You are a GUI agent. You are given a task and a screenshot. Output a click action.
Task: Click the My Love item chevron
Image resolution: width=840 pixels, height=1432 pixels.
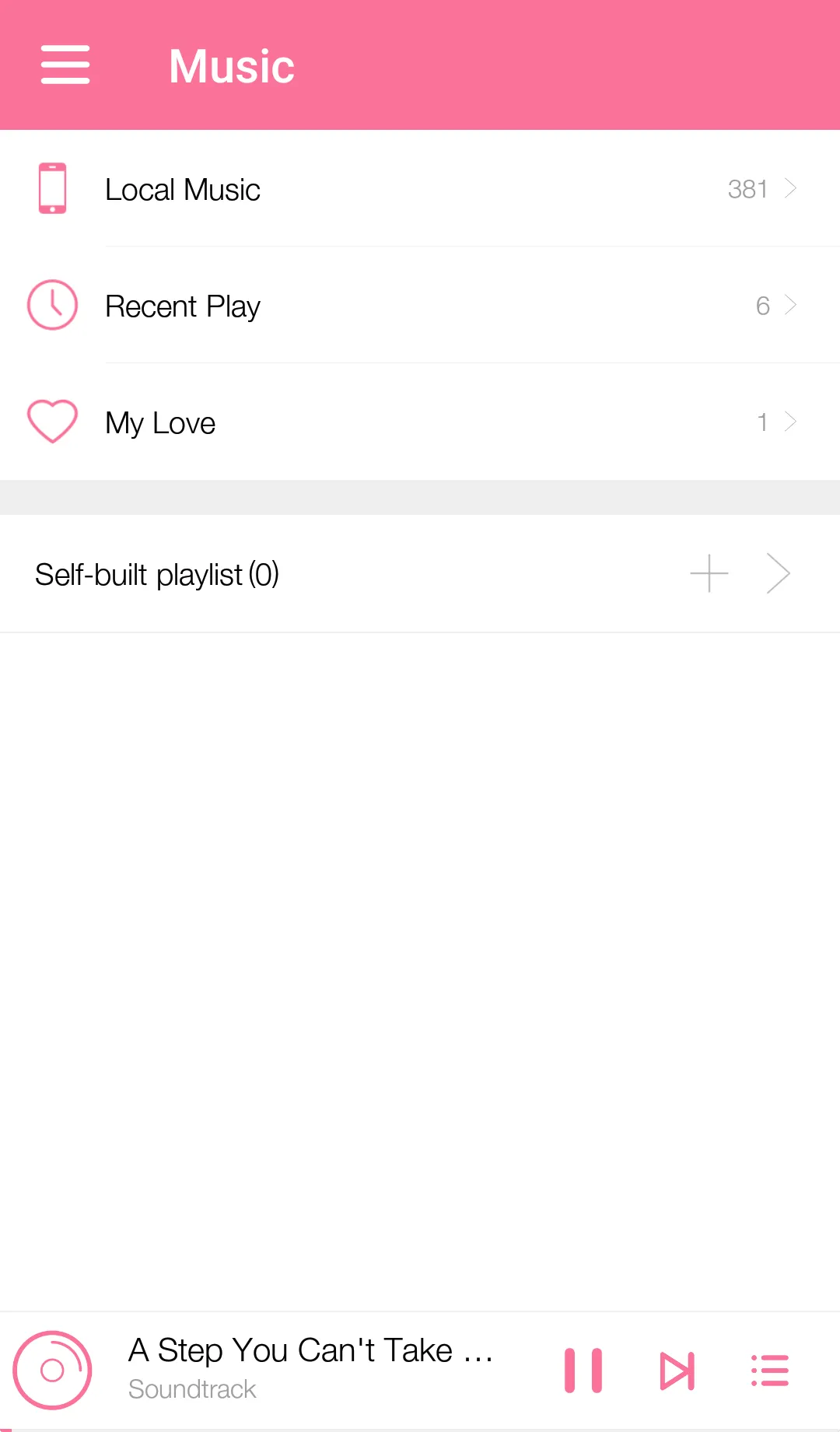[x=792, y=422]
